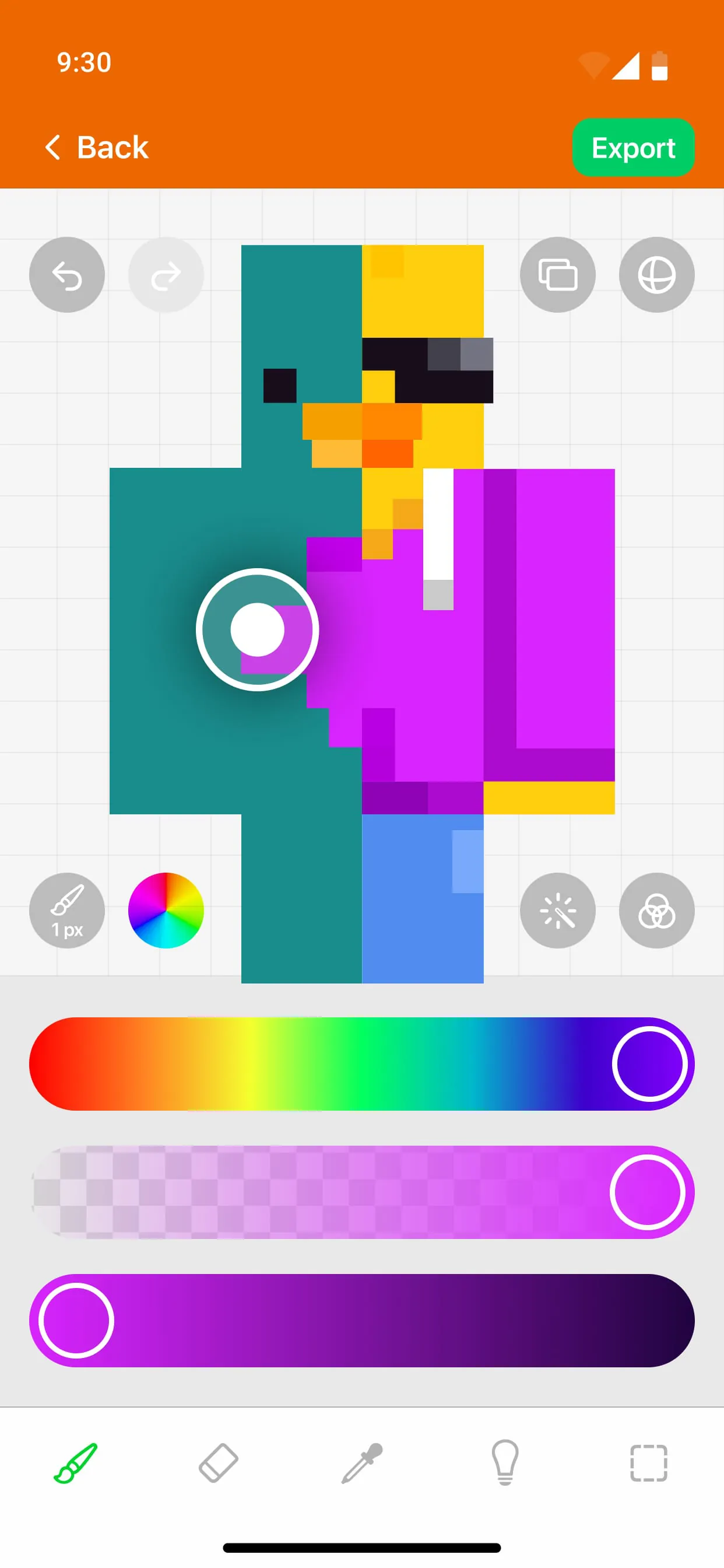The width and height of the screenshot is (724, 1568).
Task: Tap the color preview circle on the canvas
Action: click(257, 629)
